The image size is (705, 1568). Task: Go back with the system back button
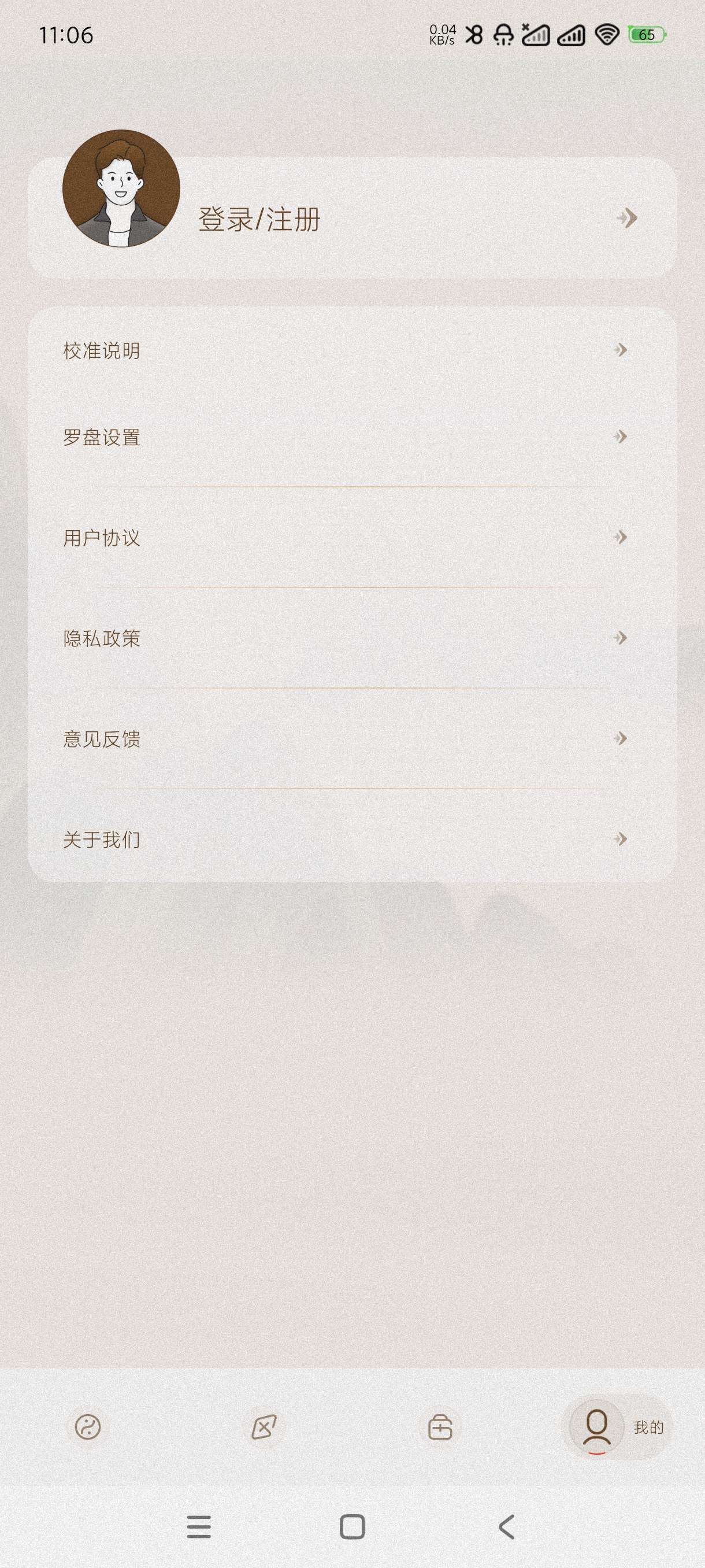[x=506, y=1526]
